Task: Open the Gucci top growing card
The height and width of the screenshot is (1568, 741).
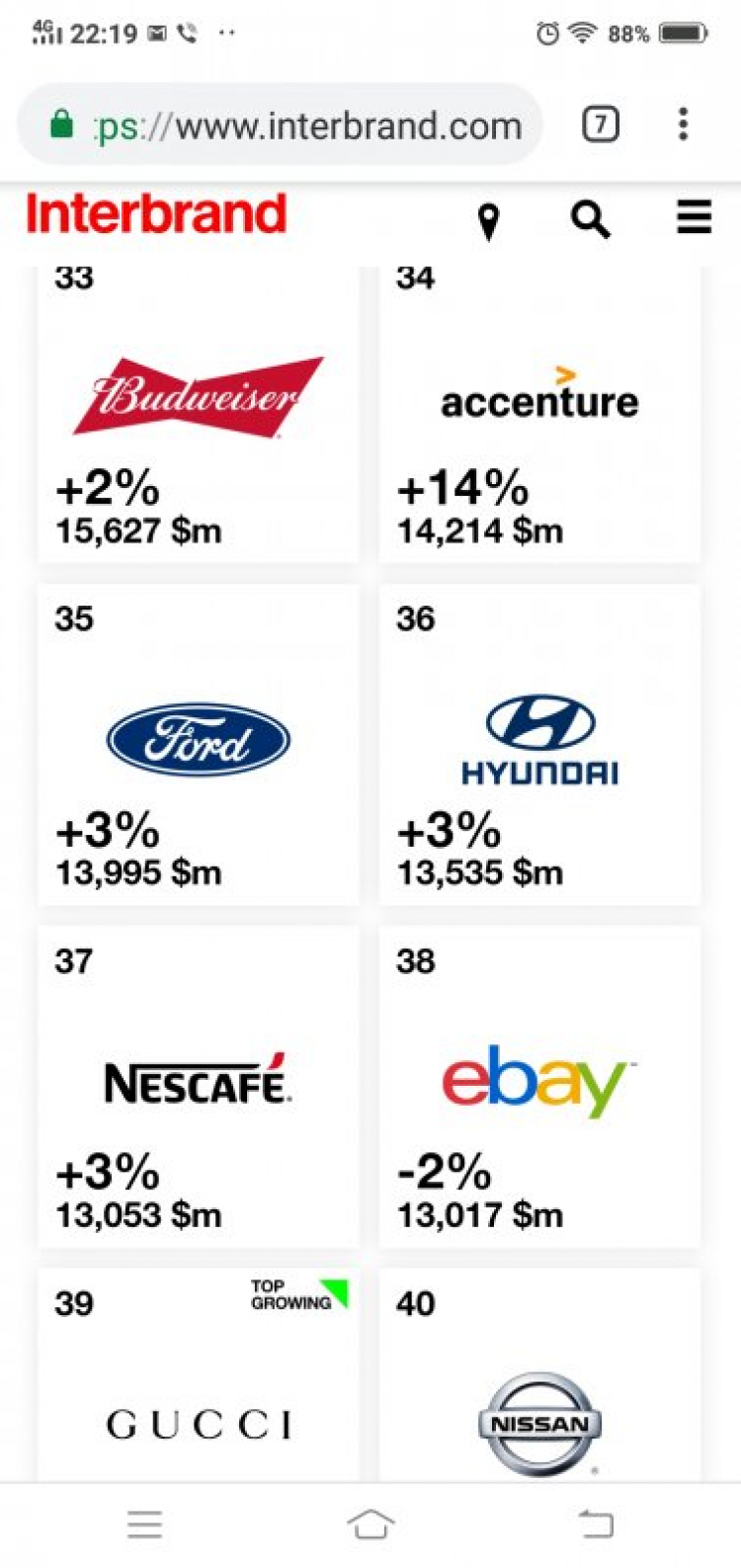Action: (x=198, y=1383)
